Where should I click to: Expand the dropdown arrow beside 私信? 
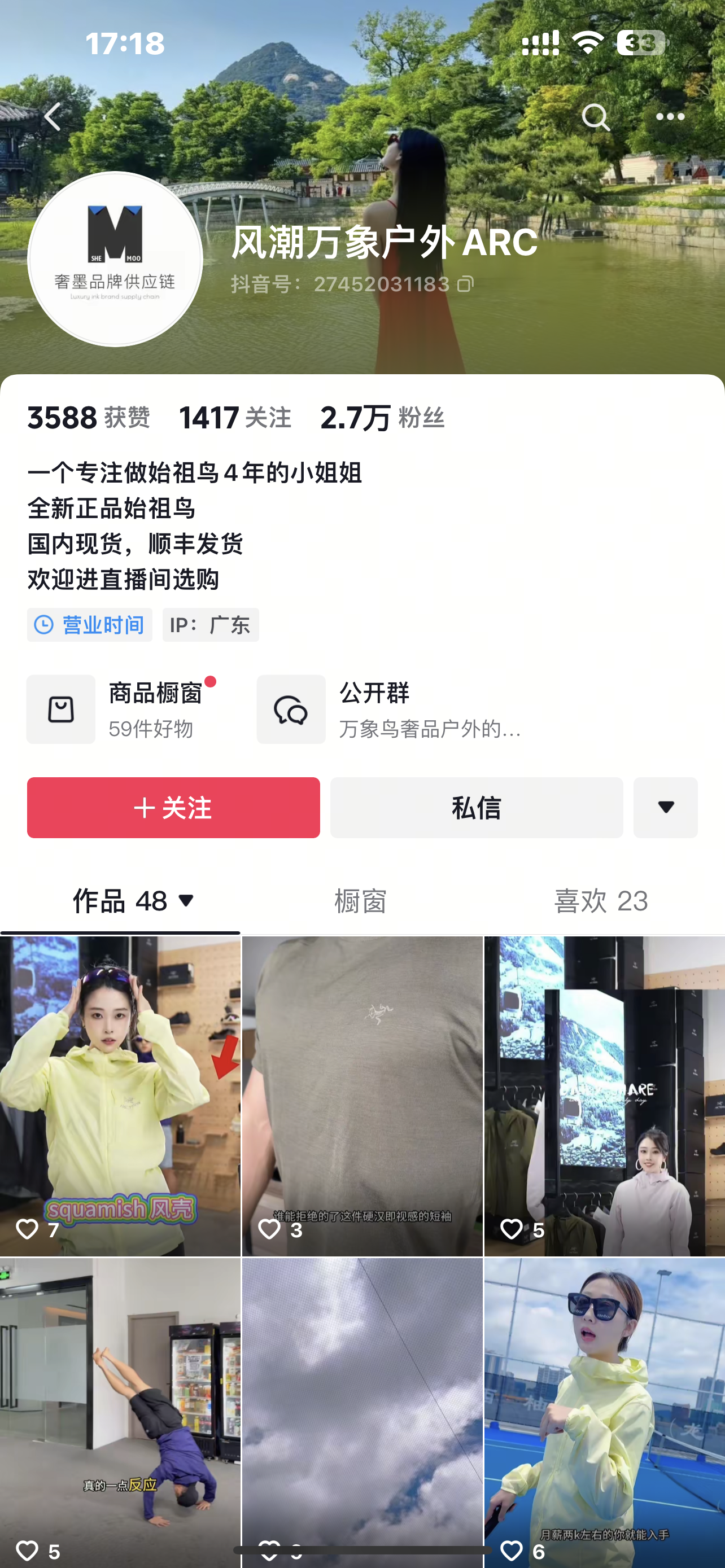pos(665,807)
